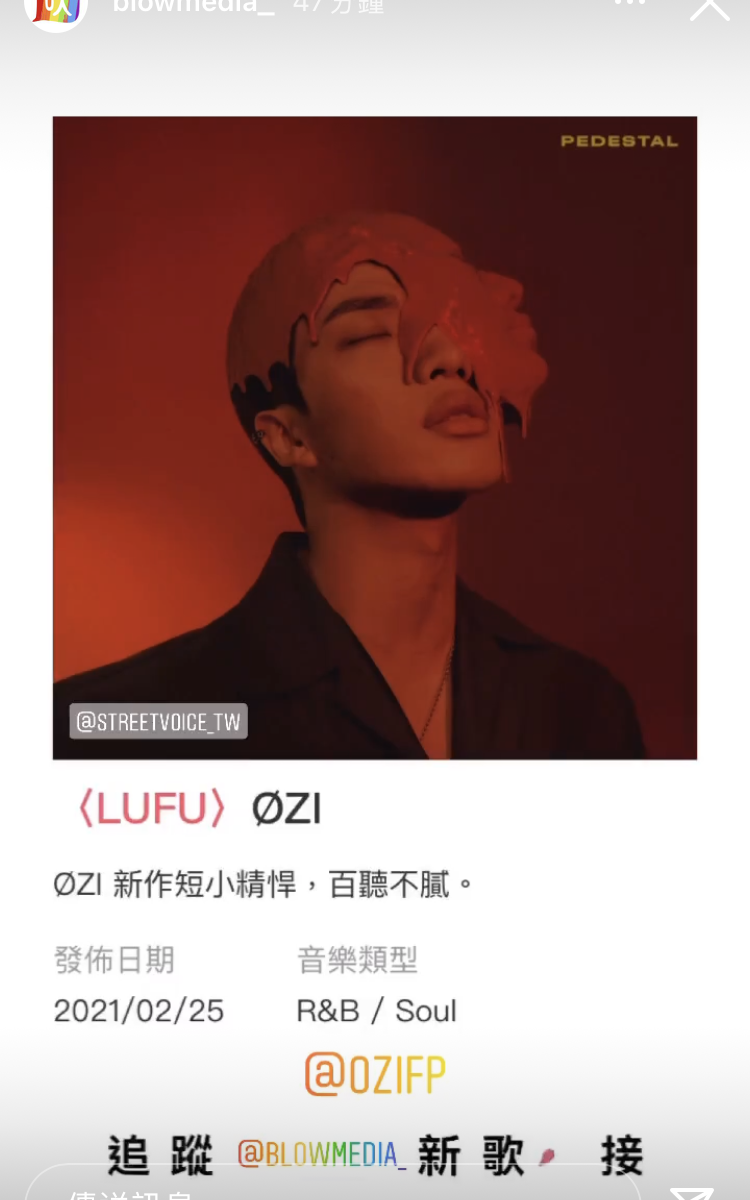The height and width of the screenshot is (1200, 750).
Task: Open the story overflow menu
Action: coord(629,5)
